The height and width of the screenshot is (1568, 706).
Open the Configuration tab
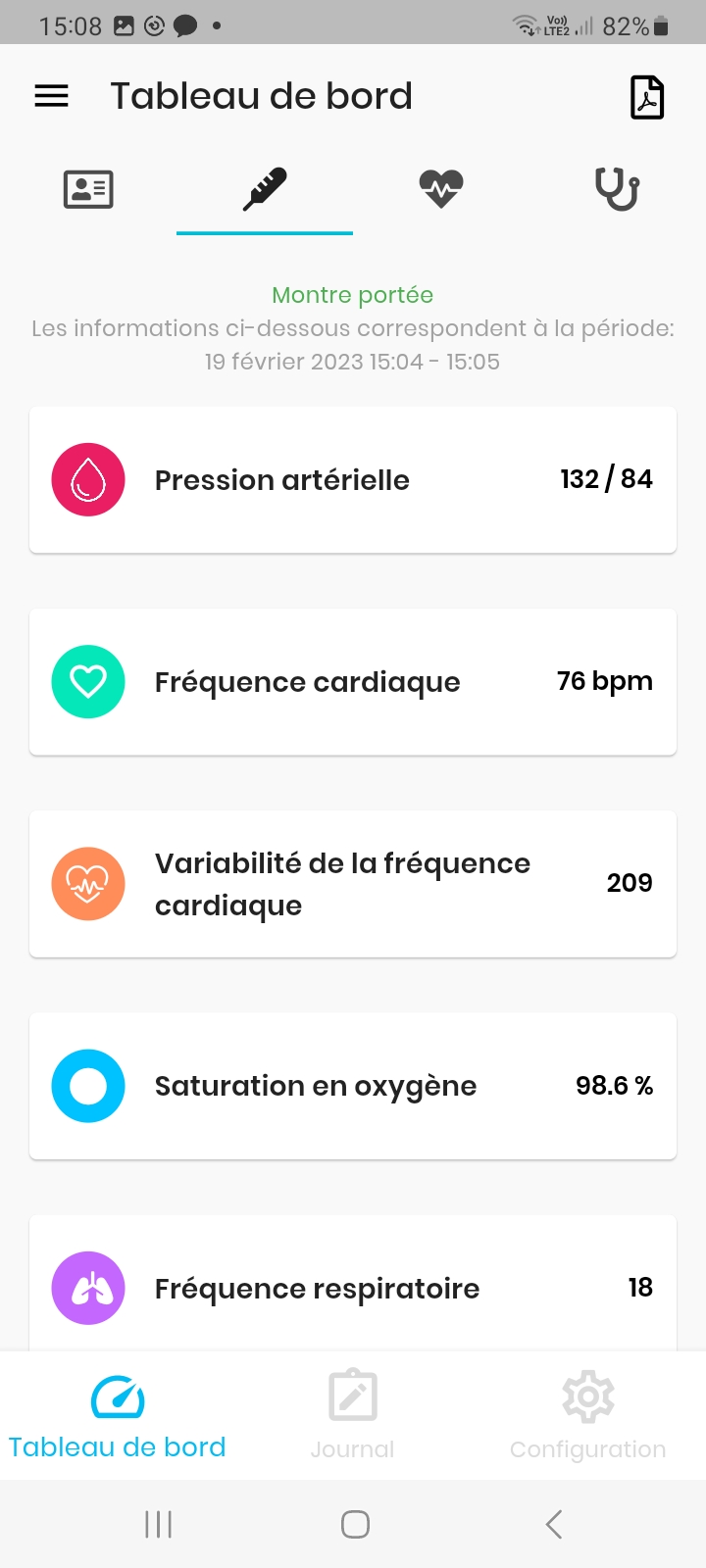point(588,1417)
